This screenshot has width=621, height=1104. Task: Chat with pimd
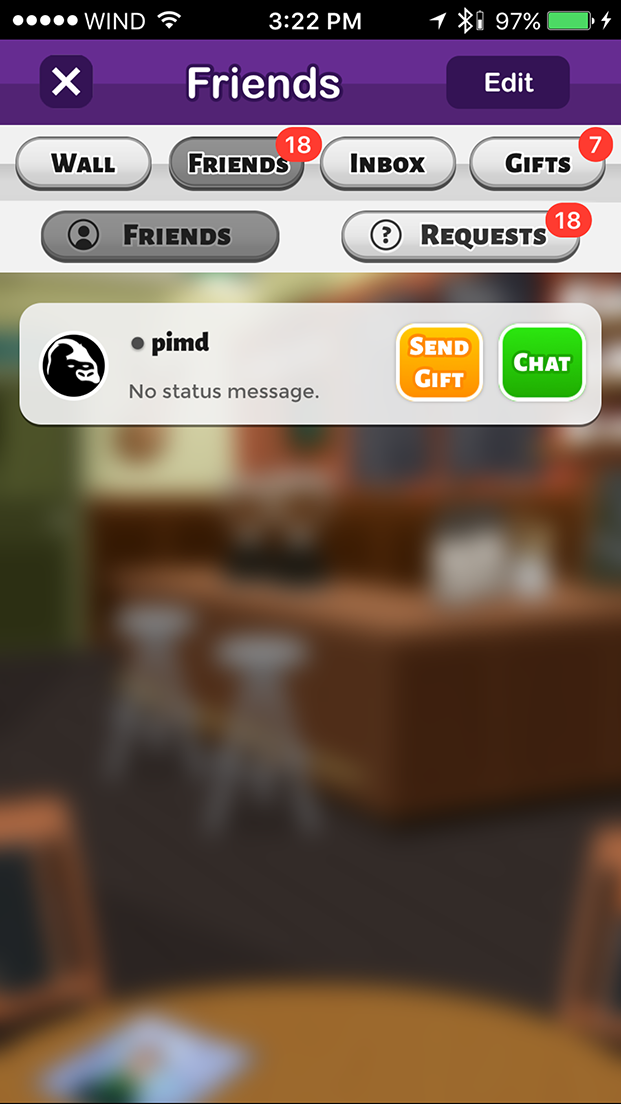541,363
